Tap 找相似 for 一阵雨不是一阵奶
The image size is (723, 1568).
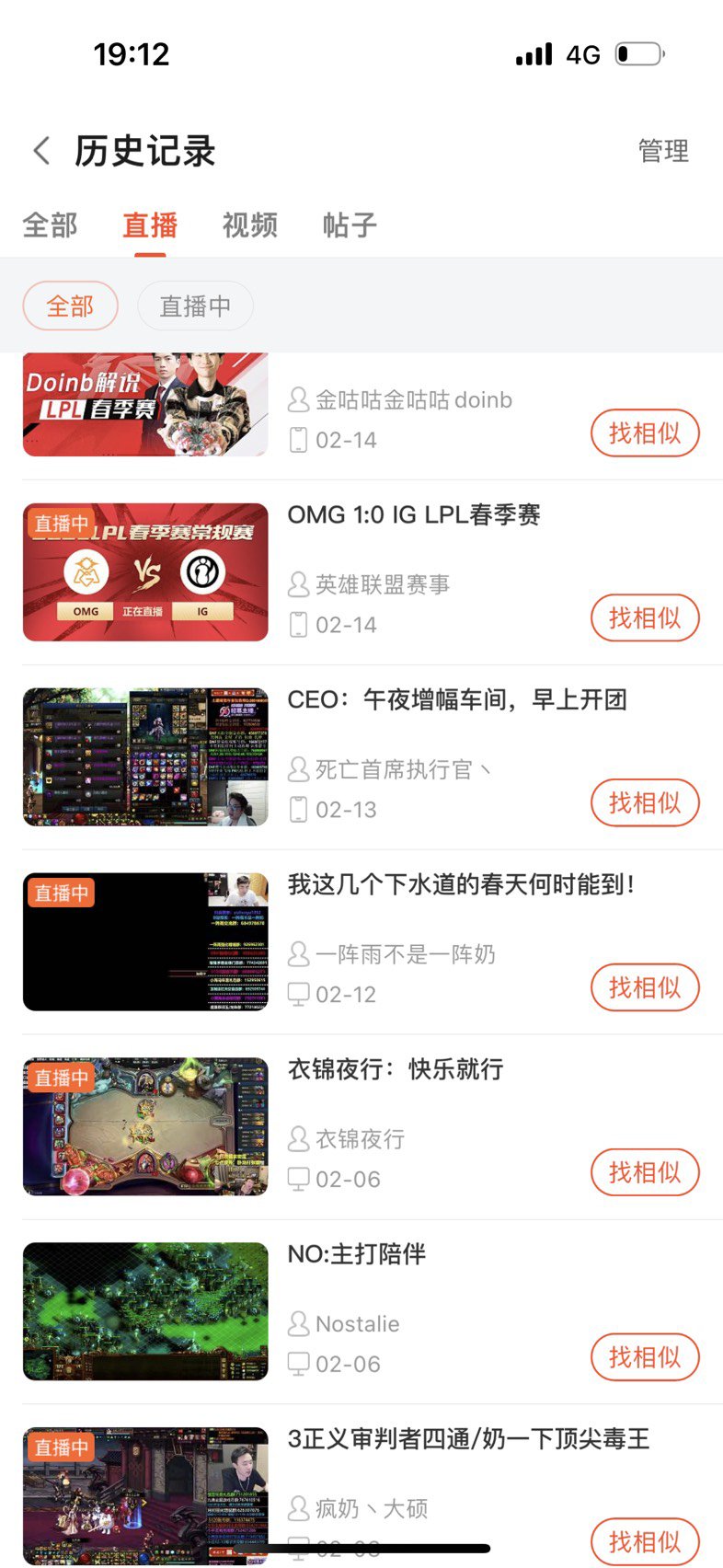coord(645,988)
